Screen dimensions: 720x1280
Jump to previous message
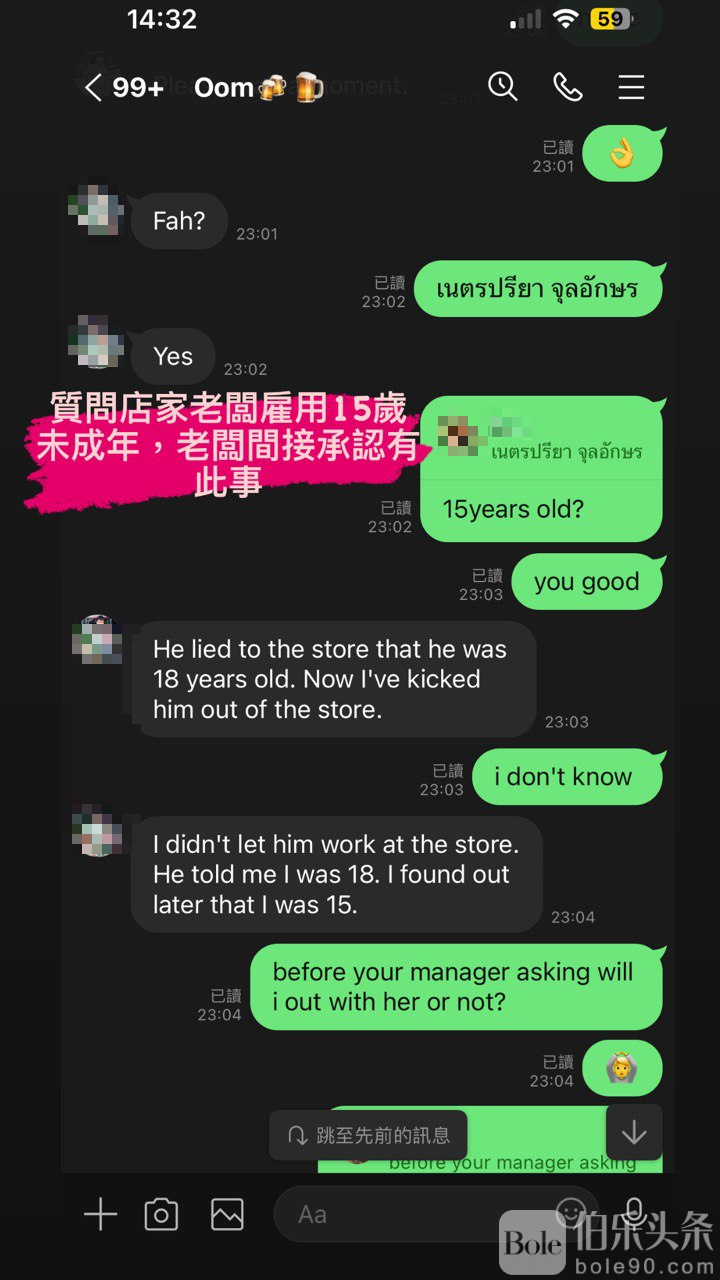[368, 1135]
